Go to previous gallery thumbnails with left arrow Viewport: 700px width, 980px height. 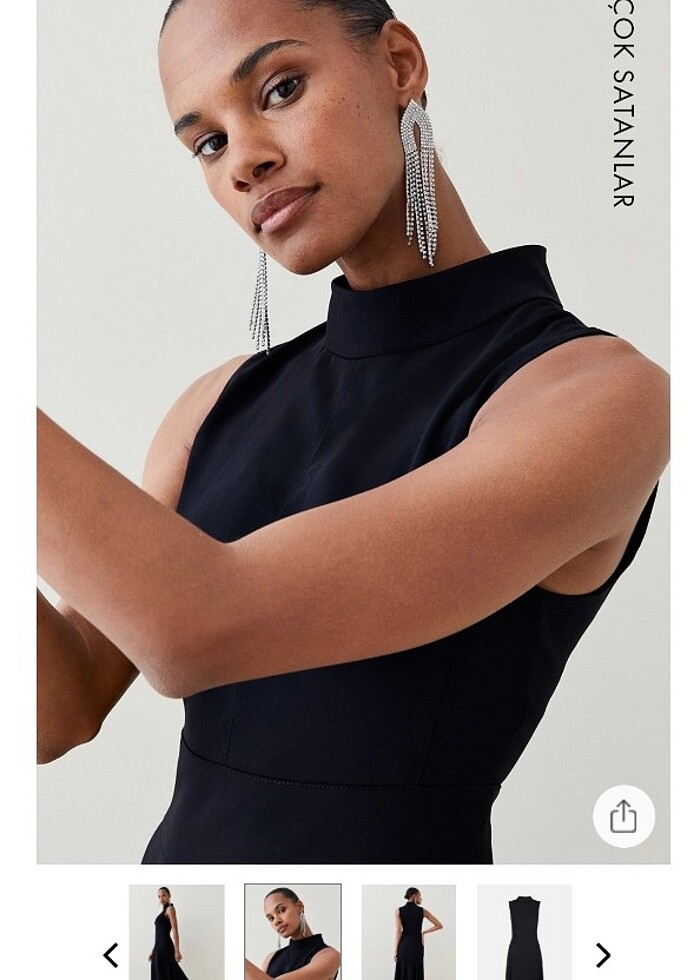(111, 954)
